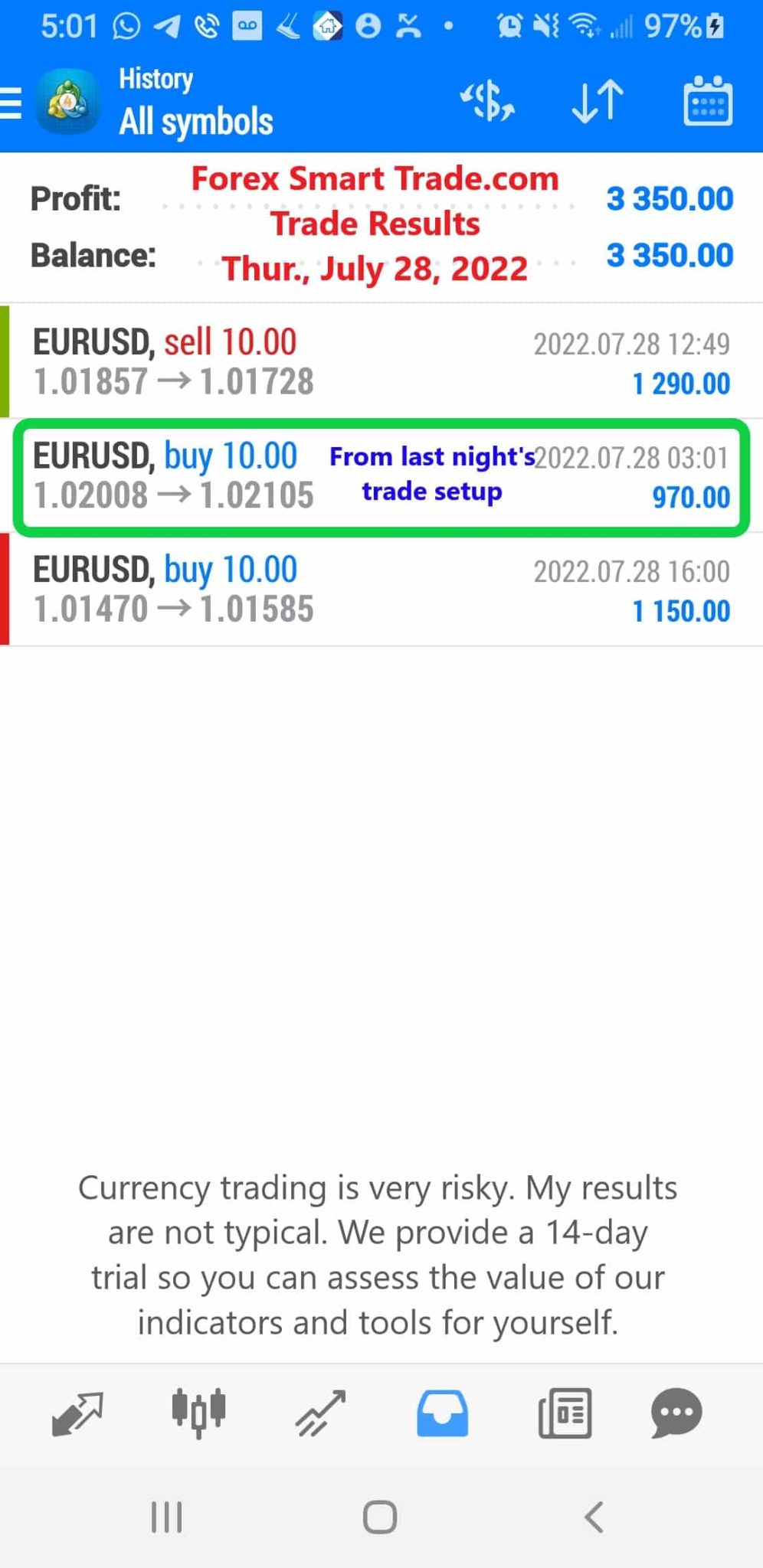Select the History tab

pyautogui.click(x=442, y=1413)
